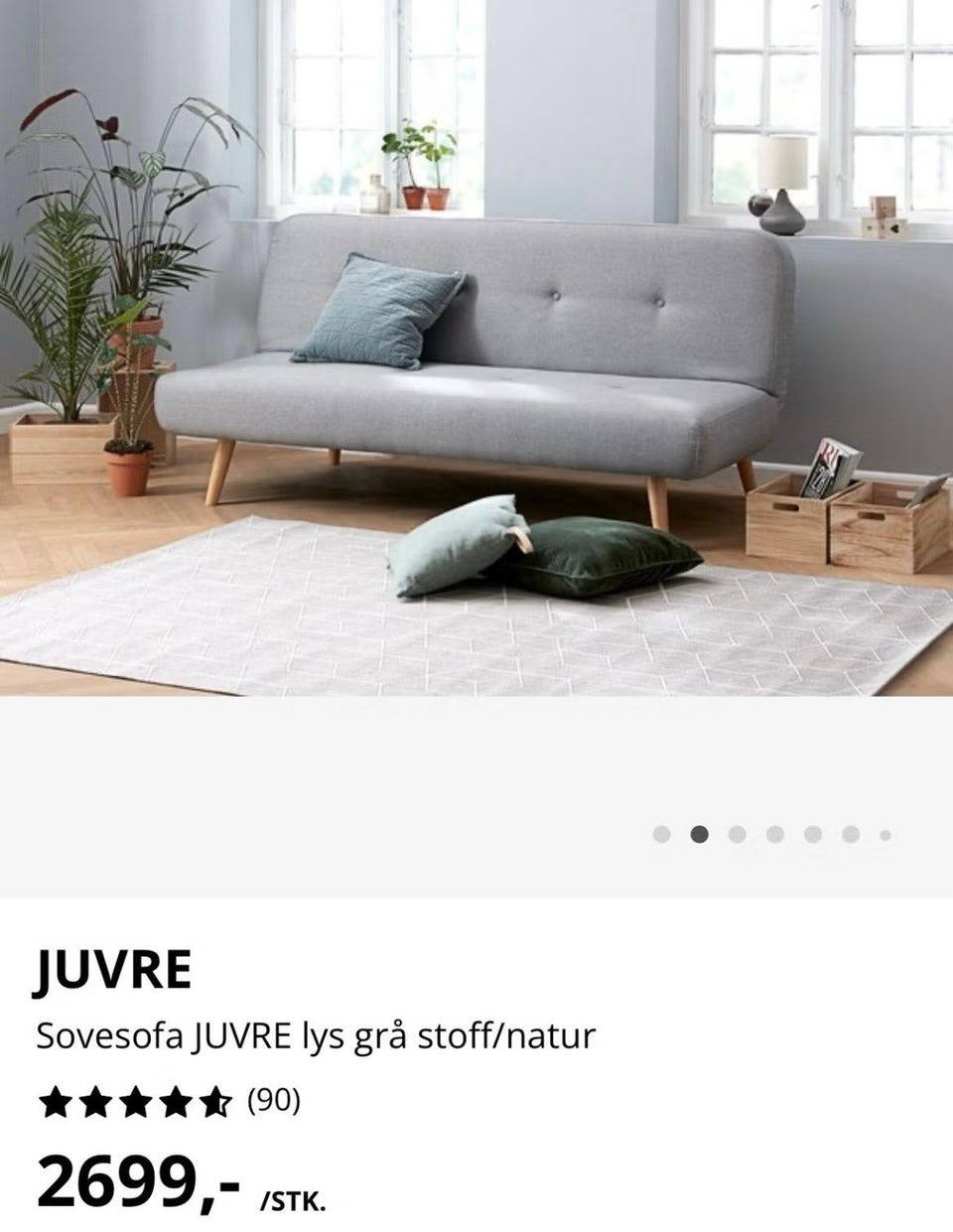Click the sixth carousel indicator dot
Image resolution: width=953 pixels, height=1232 pixels.
(850, 832)
